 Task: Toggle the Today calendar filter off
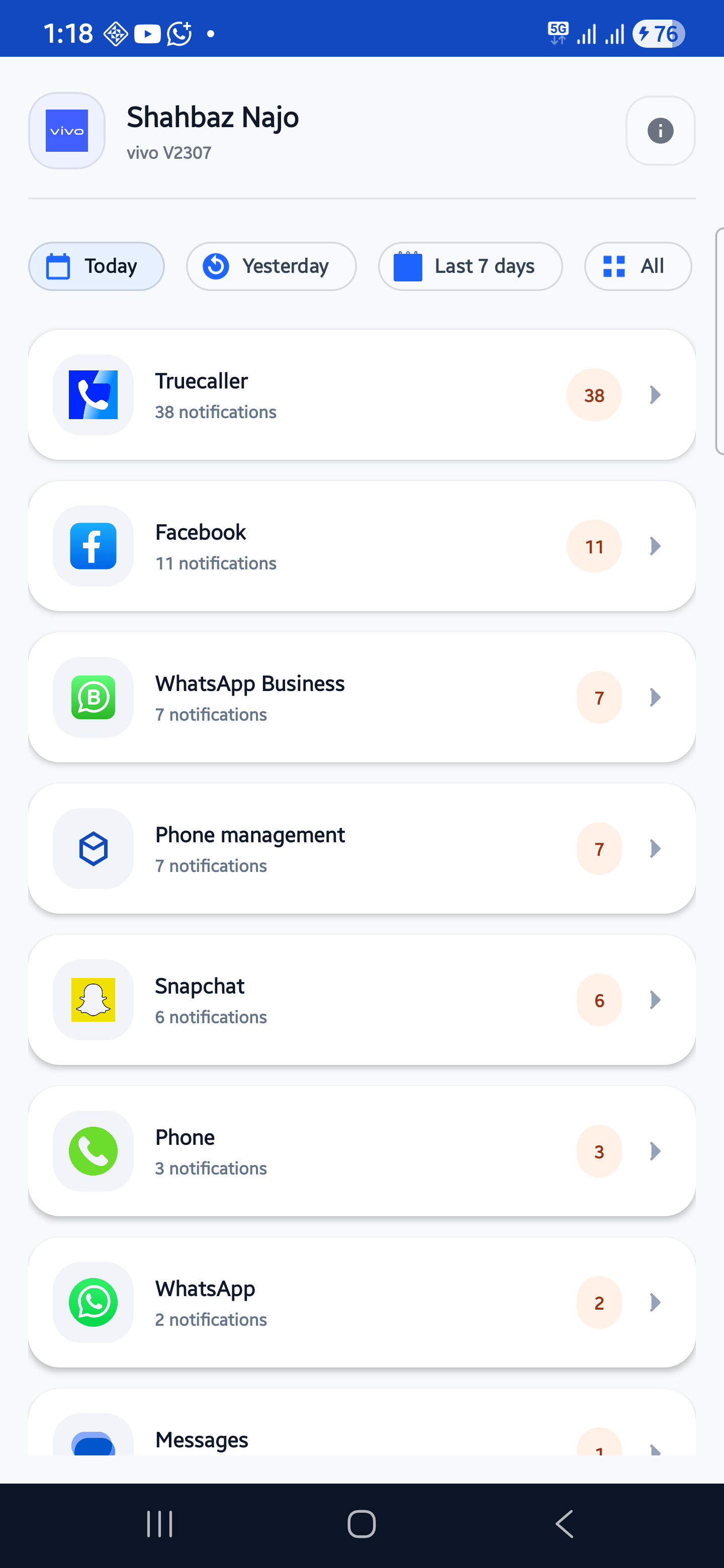(96, 266)
